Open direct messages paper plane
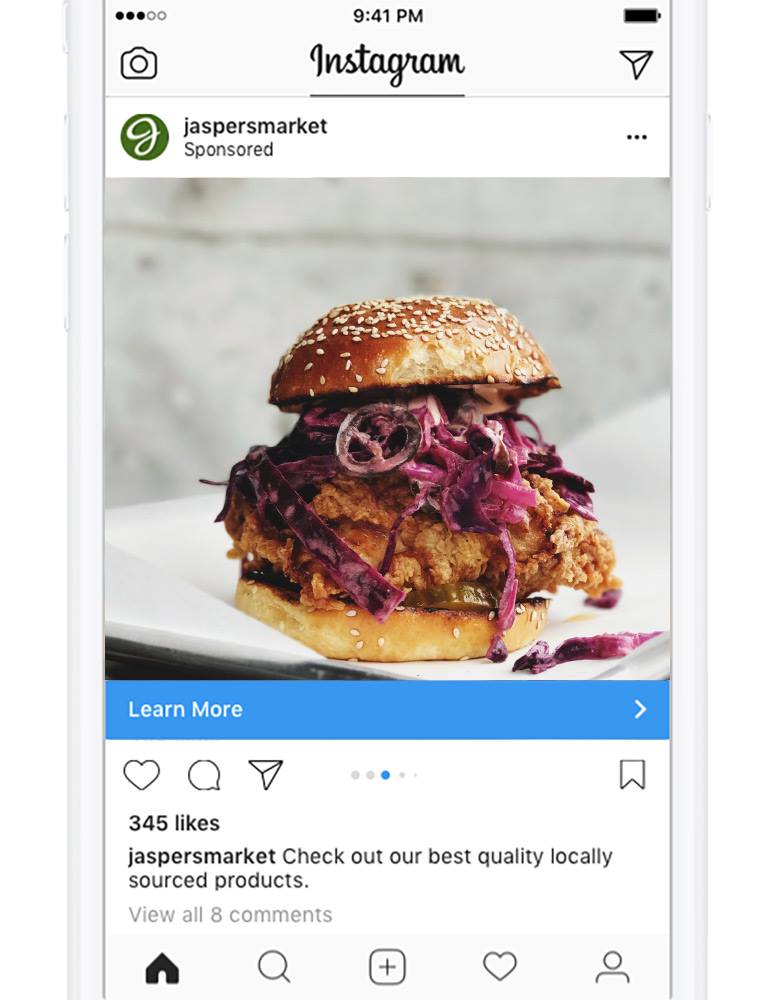775x1000 pixels. click(x=636, y=64)
